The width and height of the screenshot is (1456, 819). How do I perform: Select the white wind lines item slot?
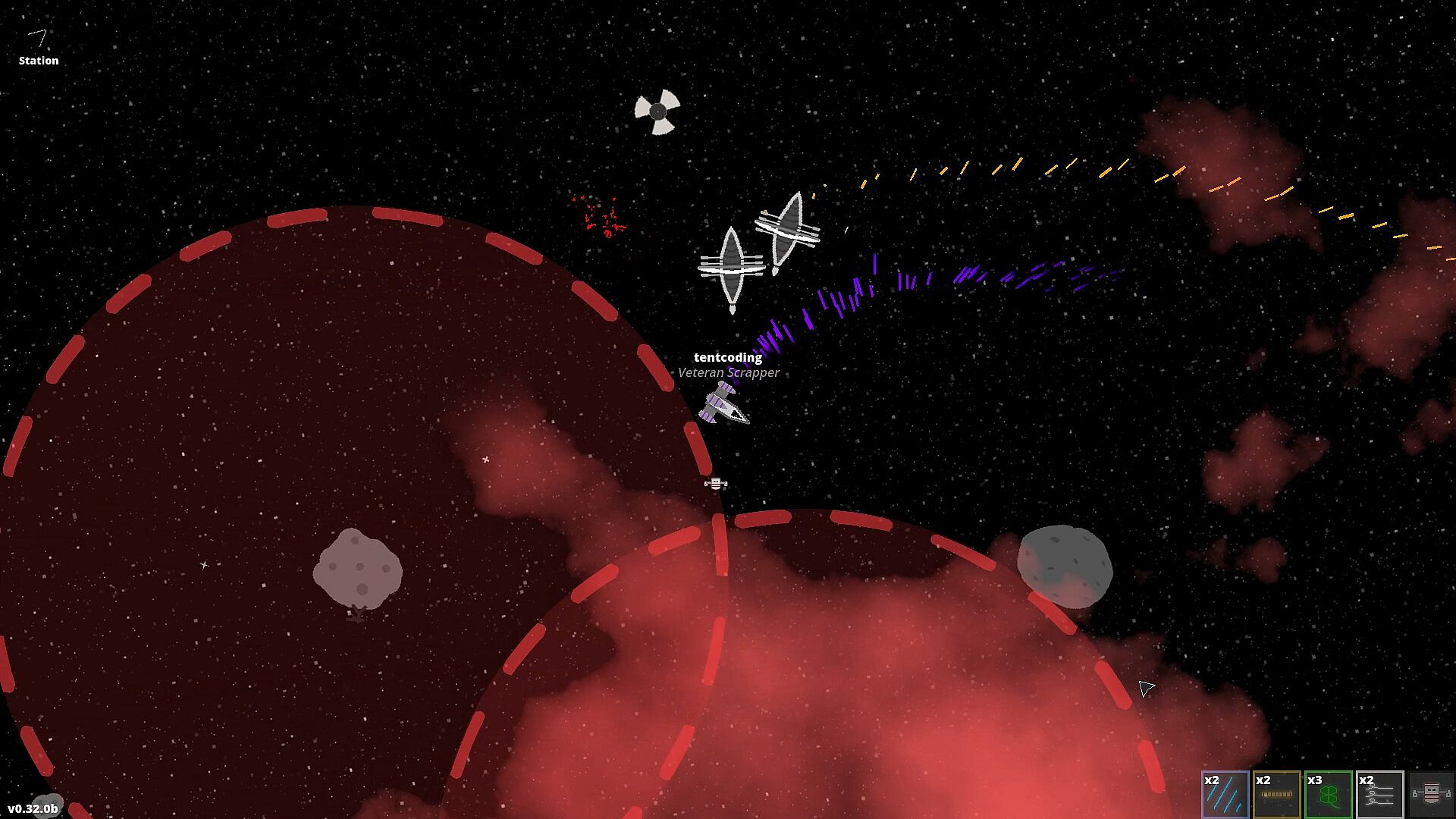pos(1379,794)
